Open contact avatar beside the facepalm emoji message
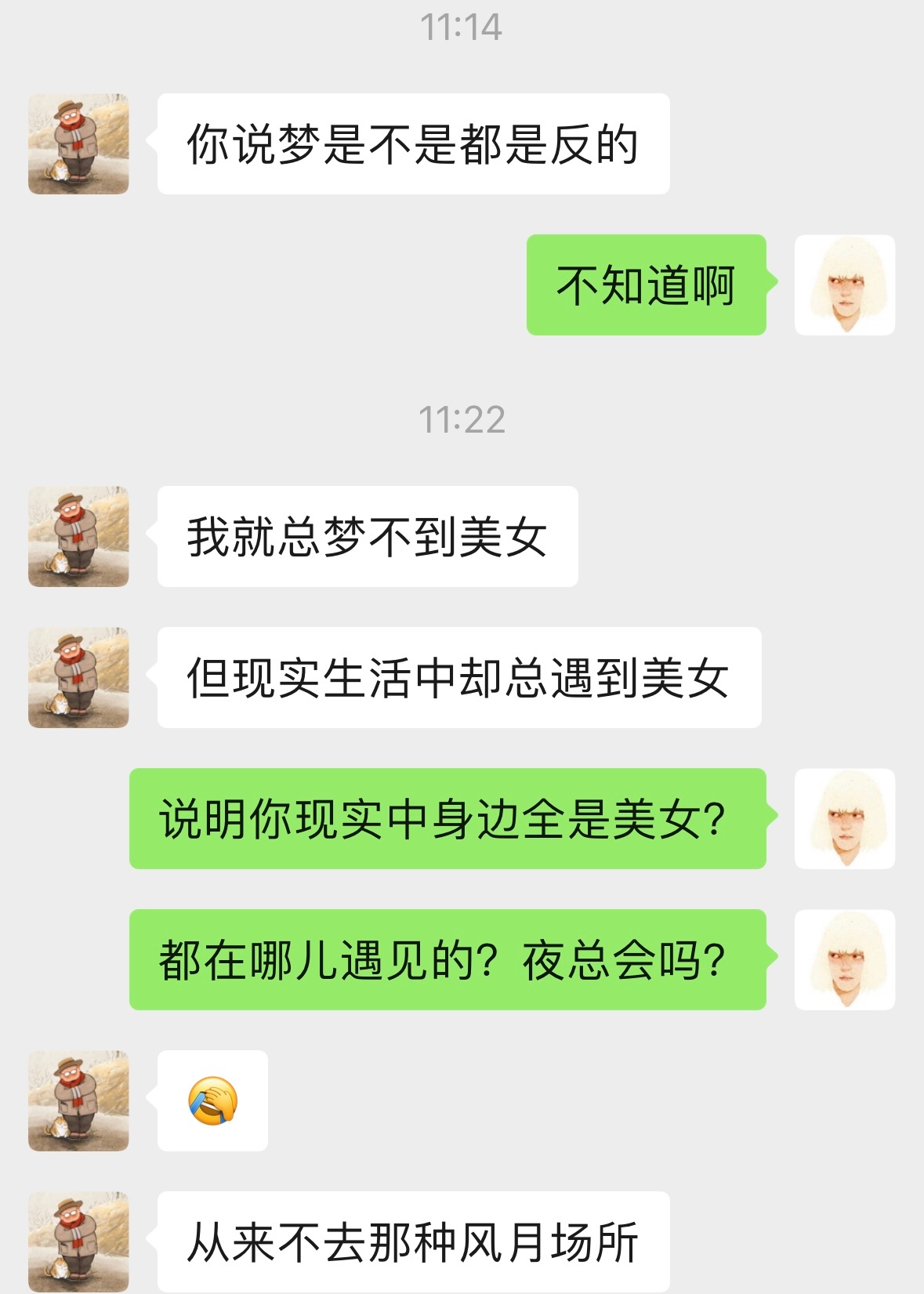The image size is (924, 1294). tap(78, 1100)
